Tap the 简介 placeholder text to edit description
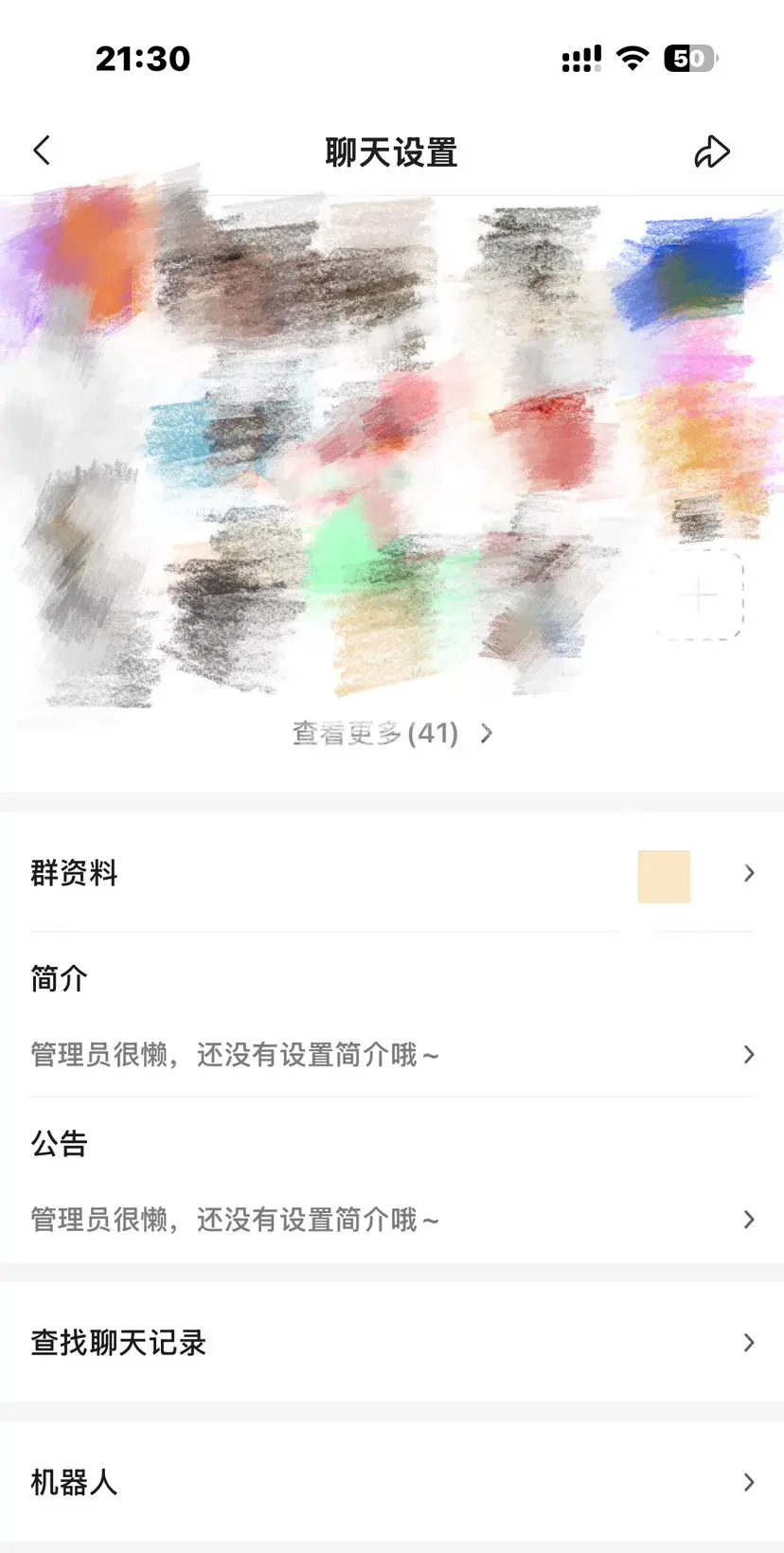 [x=235, y=1054]
